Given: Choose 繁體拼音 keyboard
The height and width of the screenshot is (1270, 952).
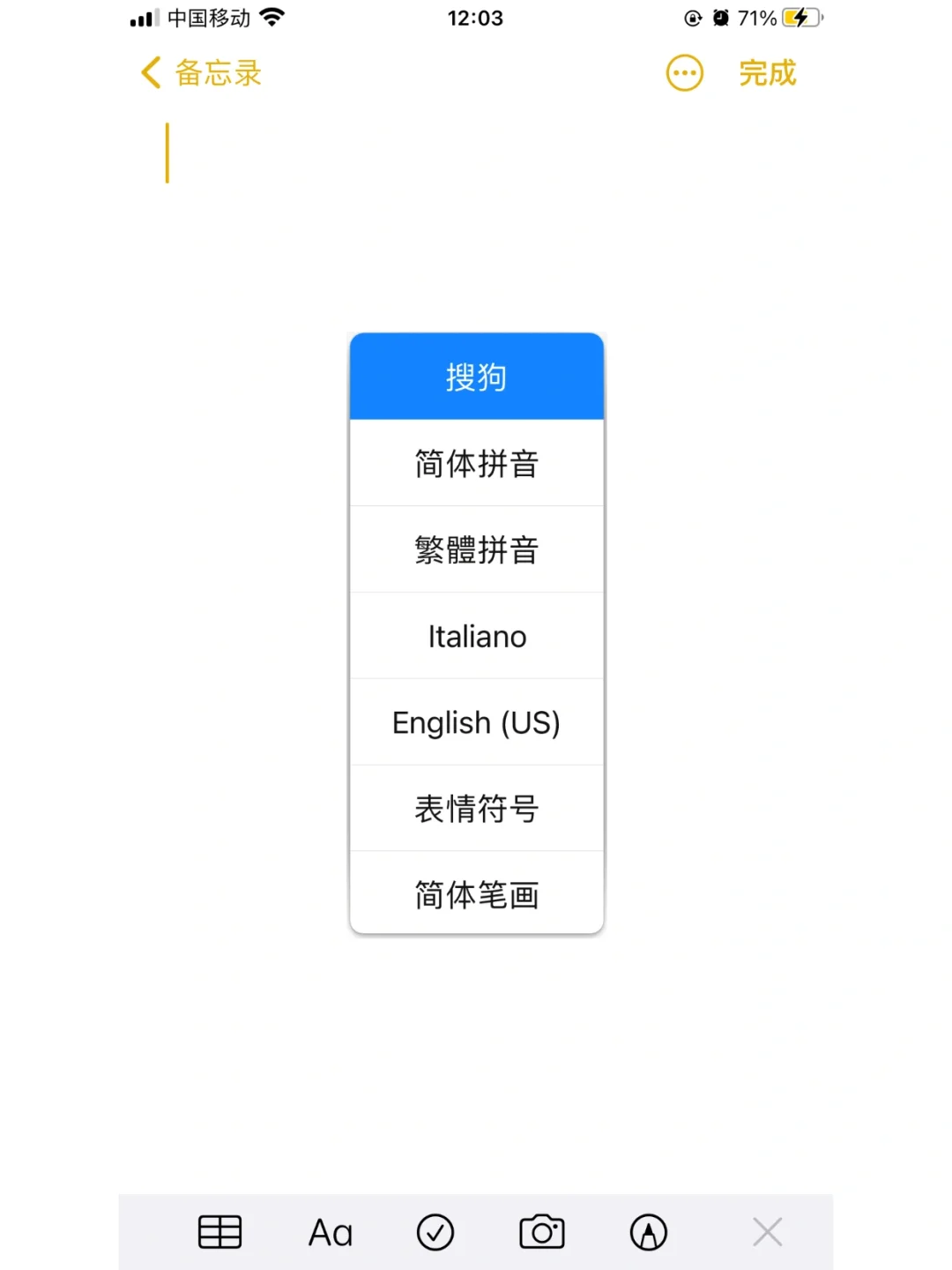Looking at the screenshot, I should coord(476,549).
